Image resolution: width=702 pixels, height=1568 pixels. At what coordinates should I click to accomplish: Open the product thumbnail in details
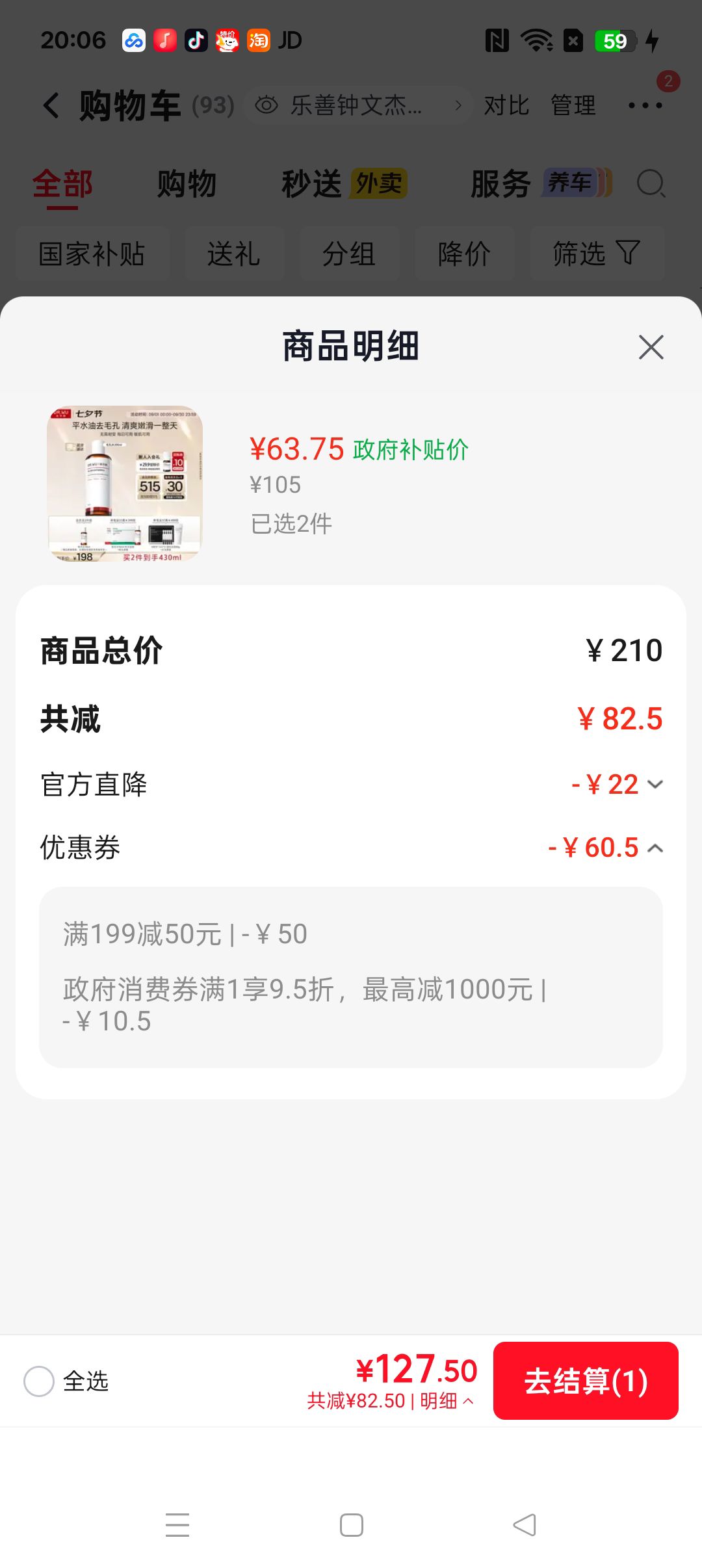pos(125,484)
